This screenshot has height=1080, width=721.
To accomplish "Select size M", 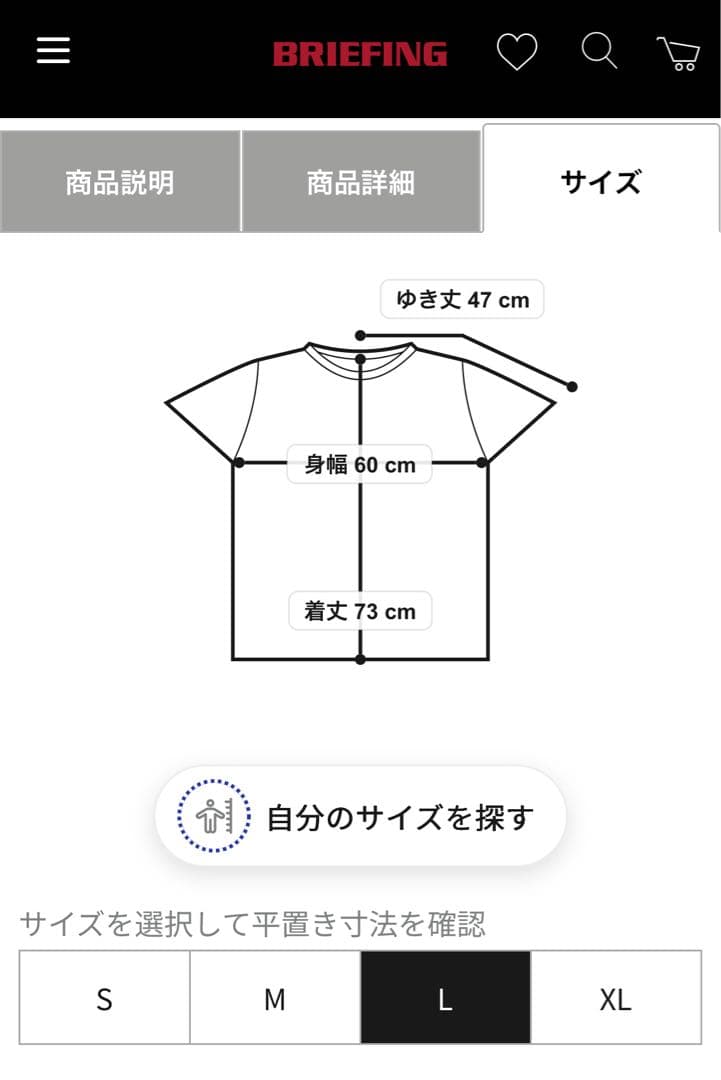I will pos(274,998).
